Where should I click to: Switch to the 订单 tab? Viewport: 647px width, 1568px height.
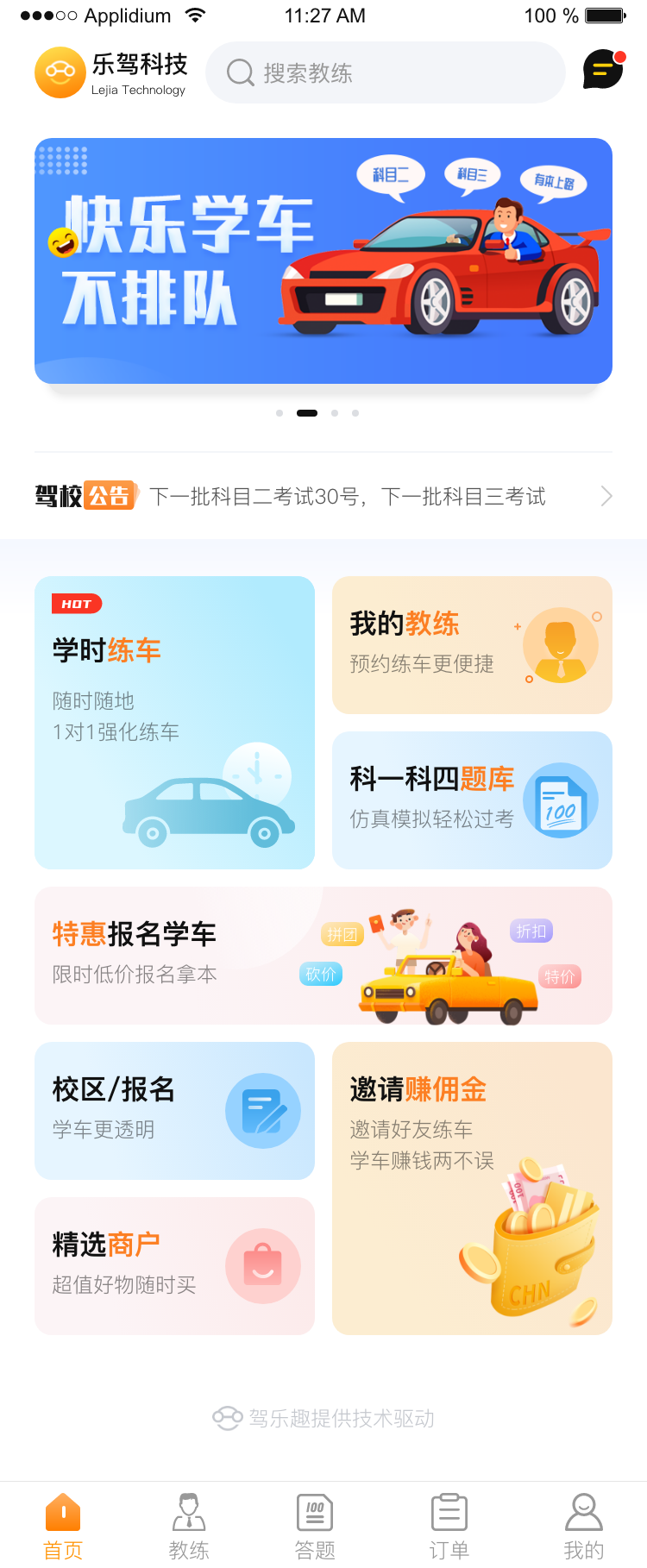[449, 1525]
